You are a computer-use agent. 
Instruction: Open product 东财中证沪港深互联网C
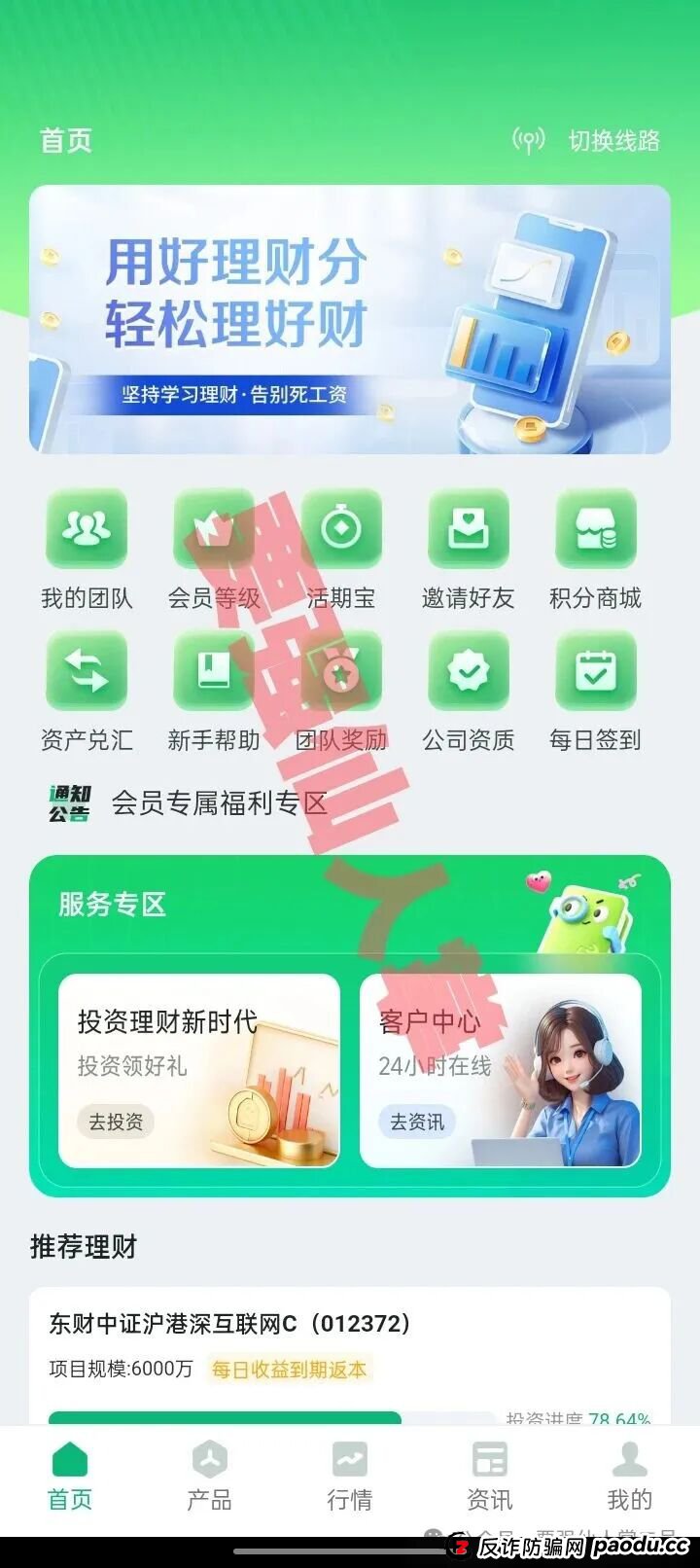(230, 1324)
